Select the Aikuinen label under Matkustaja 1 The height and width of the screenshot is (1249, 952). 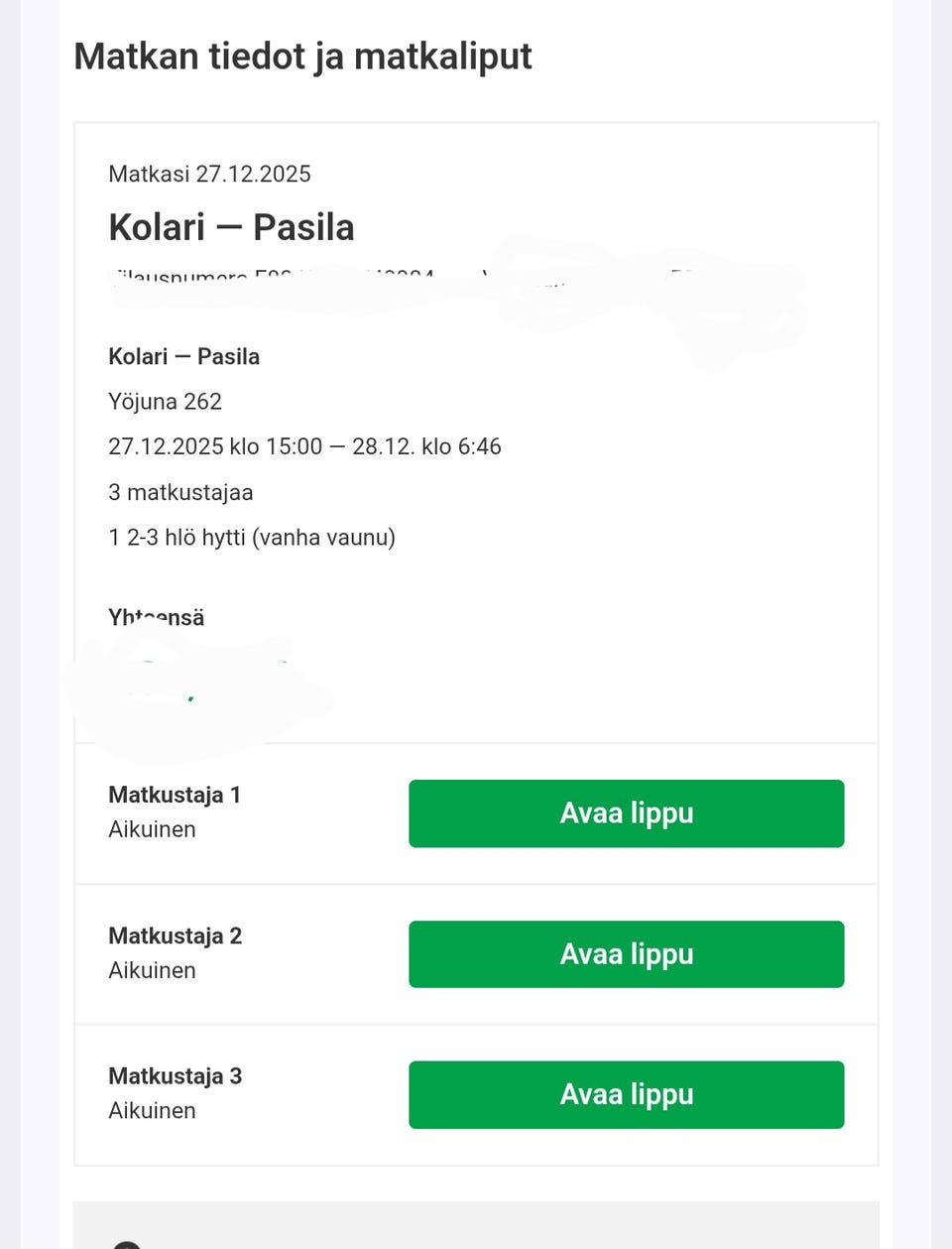(x=151, y=829)
